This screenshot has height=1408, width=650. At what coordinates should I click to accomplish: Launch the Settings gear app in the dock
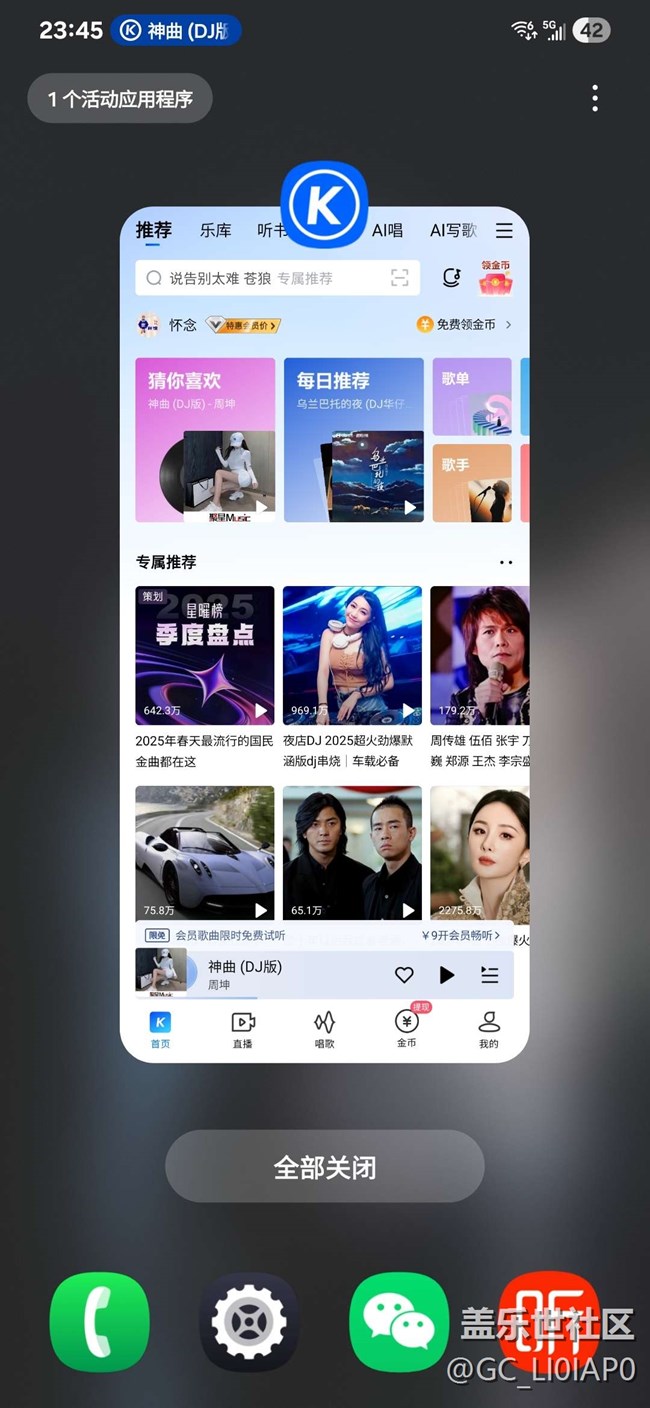tap(248, 1322)
